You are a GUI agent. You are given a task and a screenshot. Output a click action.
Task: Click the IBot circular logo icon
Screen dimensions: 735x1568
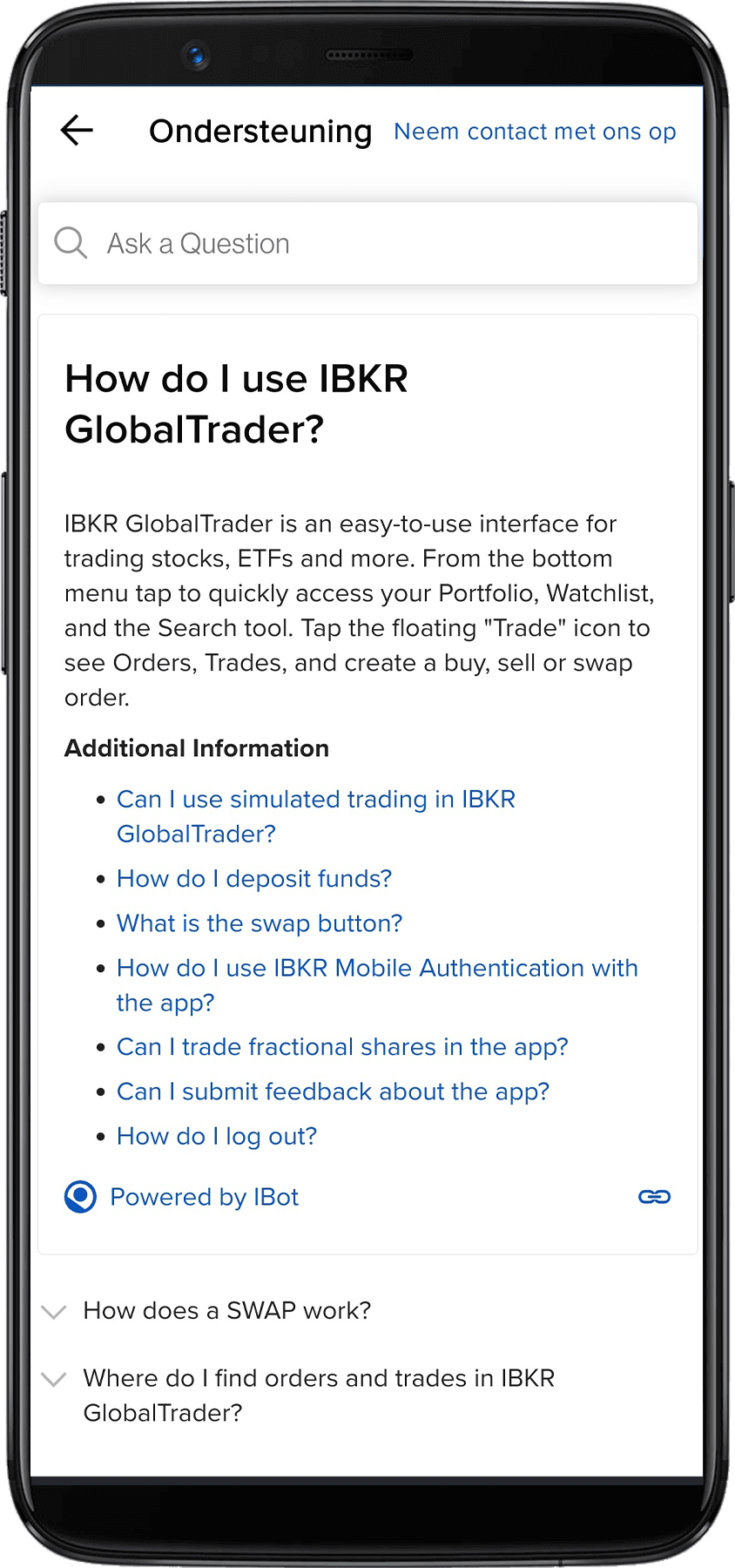79,1196
